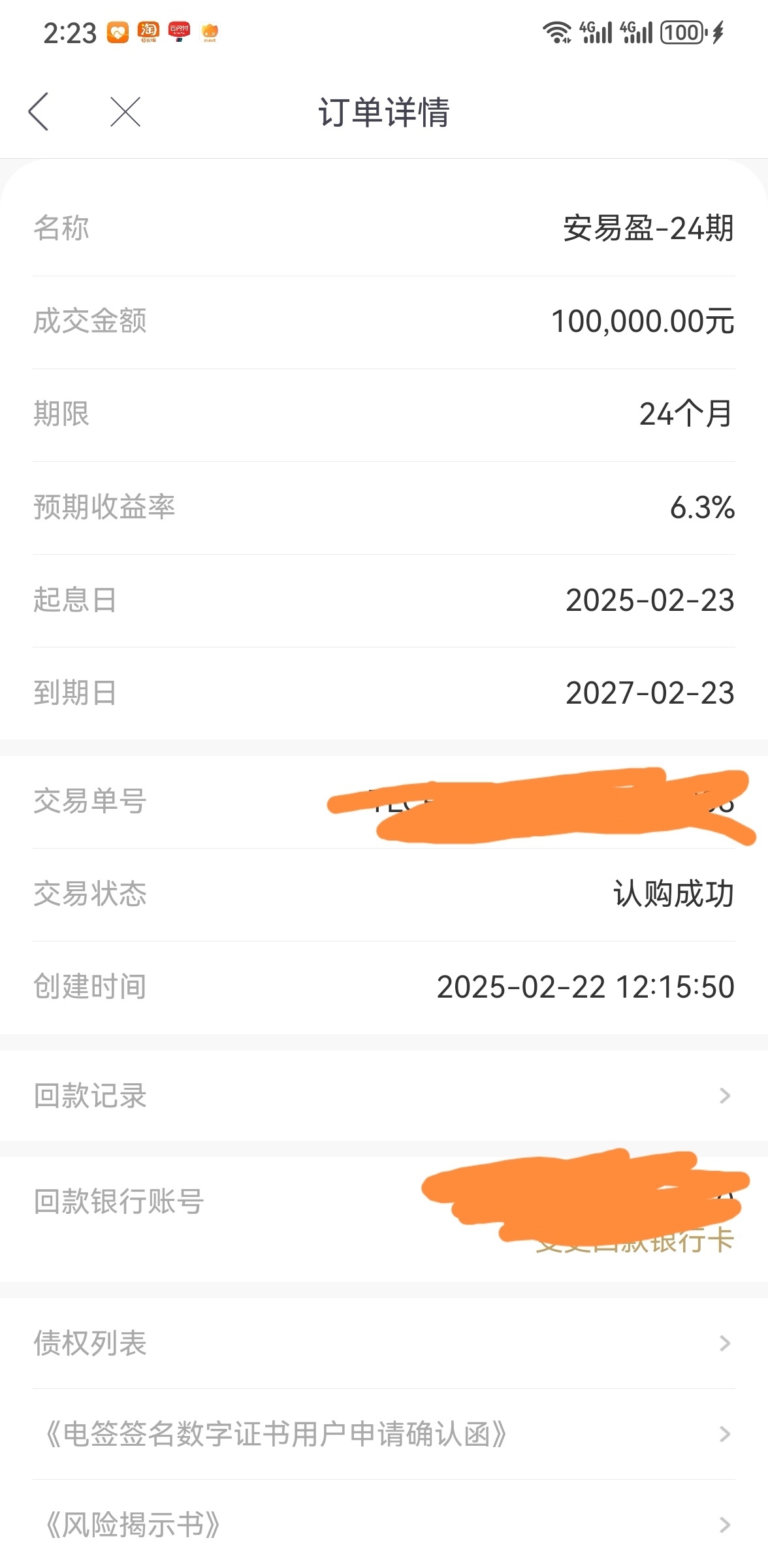The height and width of the screenshot is (1568, 768).
Task: Open the 《风险揭示书》 document
Action: coord(384,1526)
